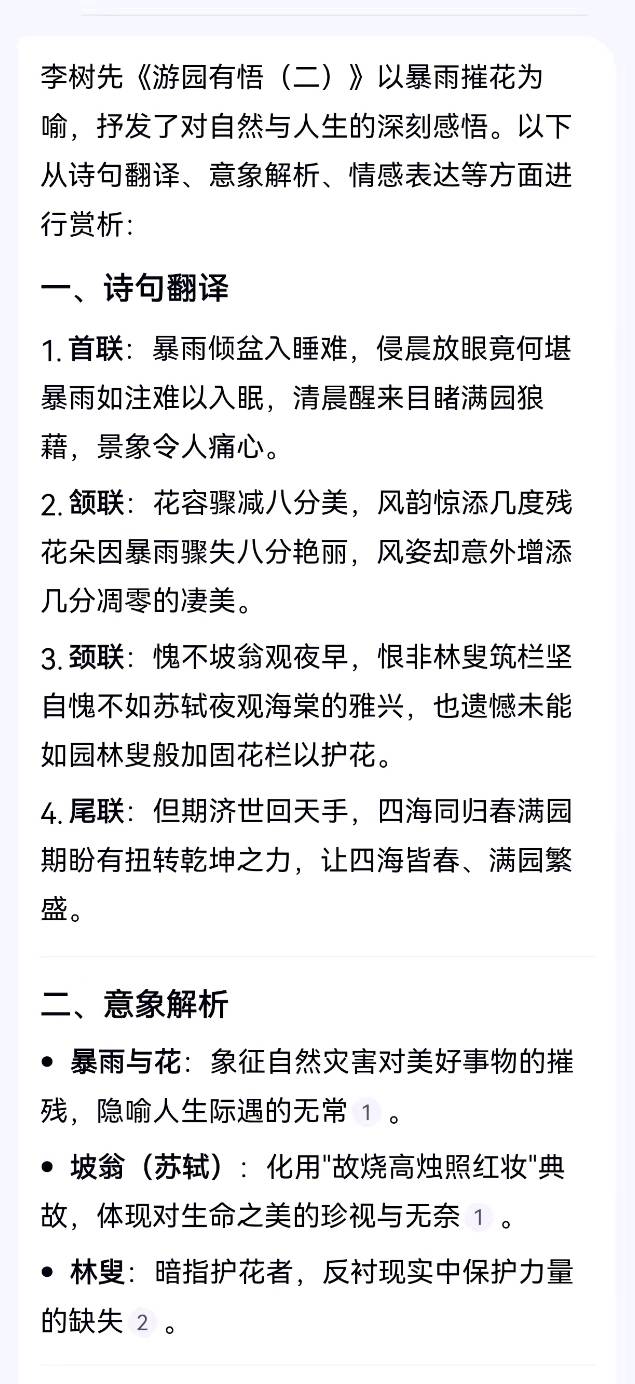This screenshot has height=1384, width=635.
Task: Open citation 2 after 保护力量的缺失
Action: point(142,1323)
